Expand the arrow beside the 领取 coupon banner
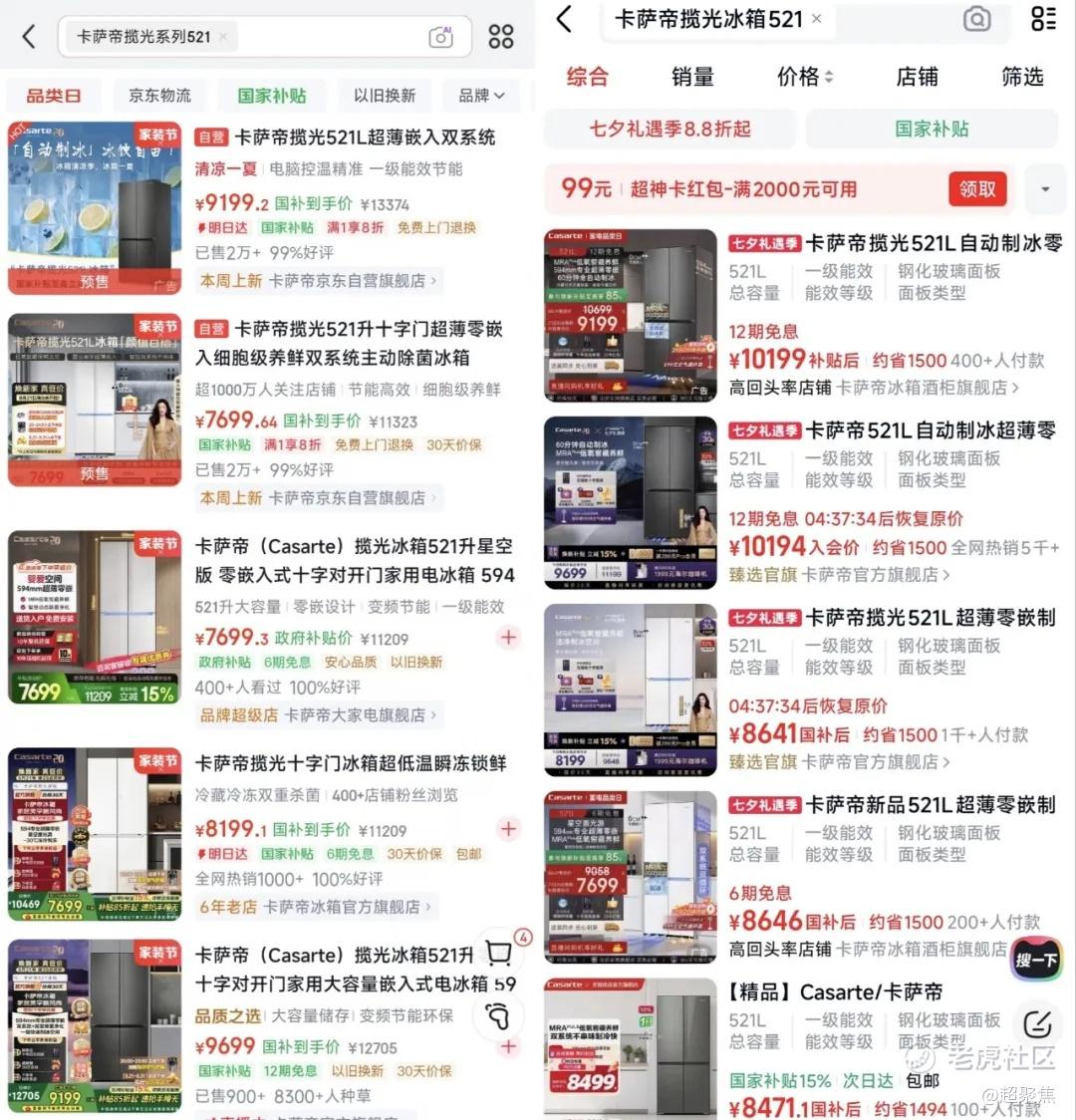The width and height of the screenshot is (1076, 1120). (x=1044, y=189)
